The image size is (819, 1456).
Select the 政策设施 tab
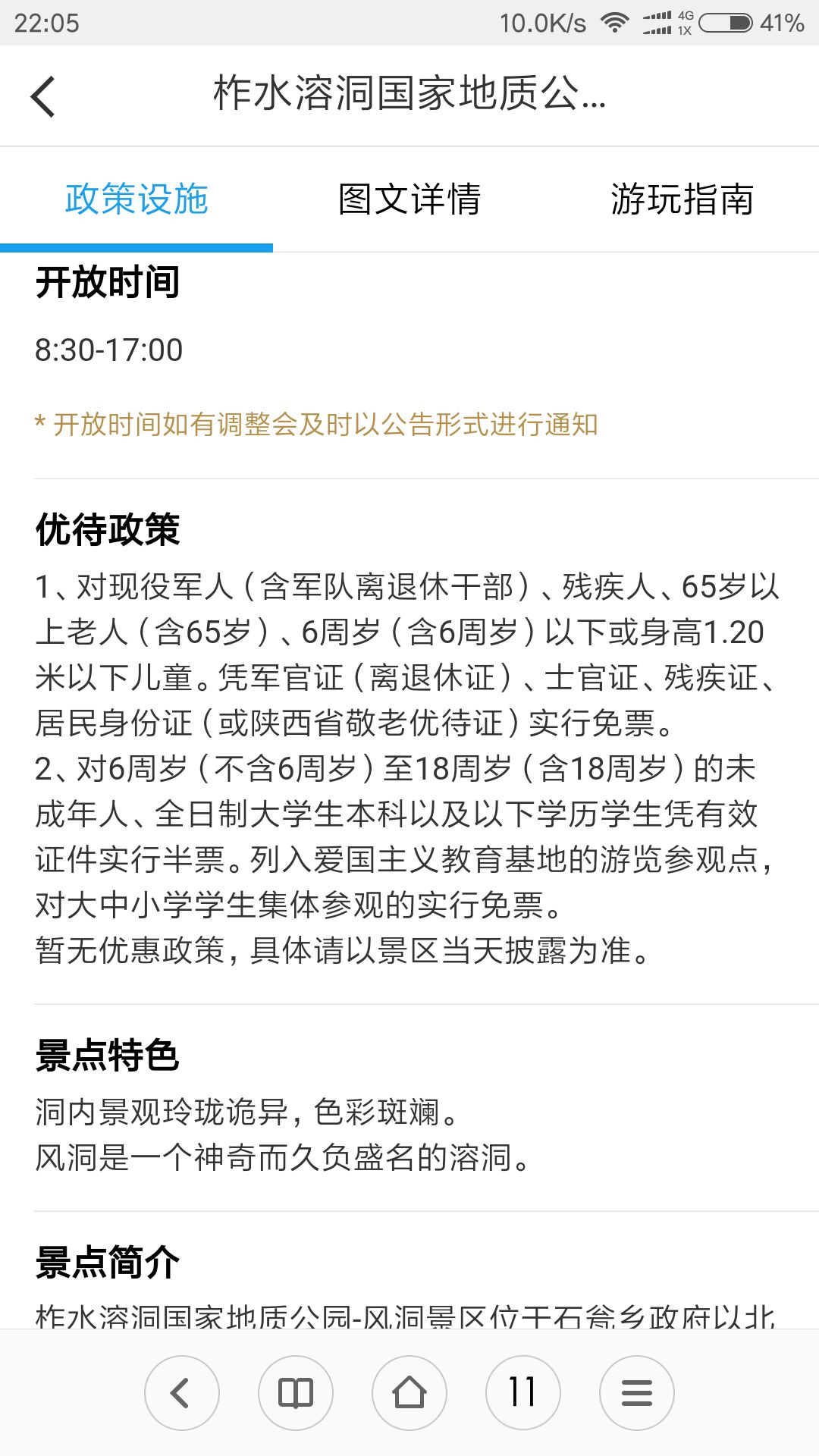[136, 199]
